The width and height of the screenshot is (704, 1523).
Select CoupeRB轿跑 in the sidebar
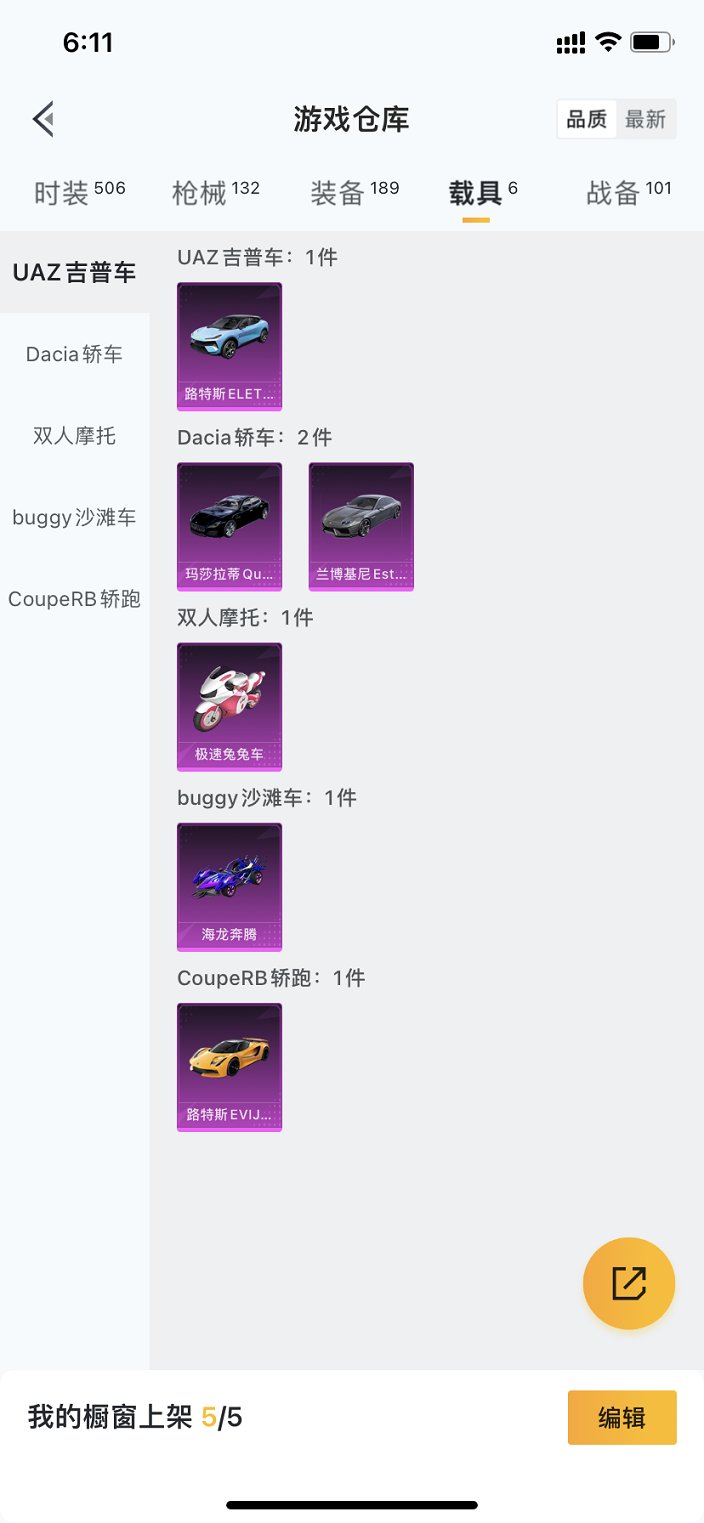coord(74,599)
